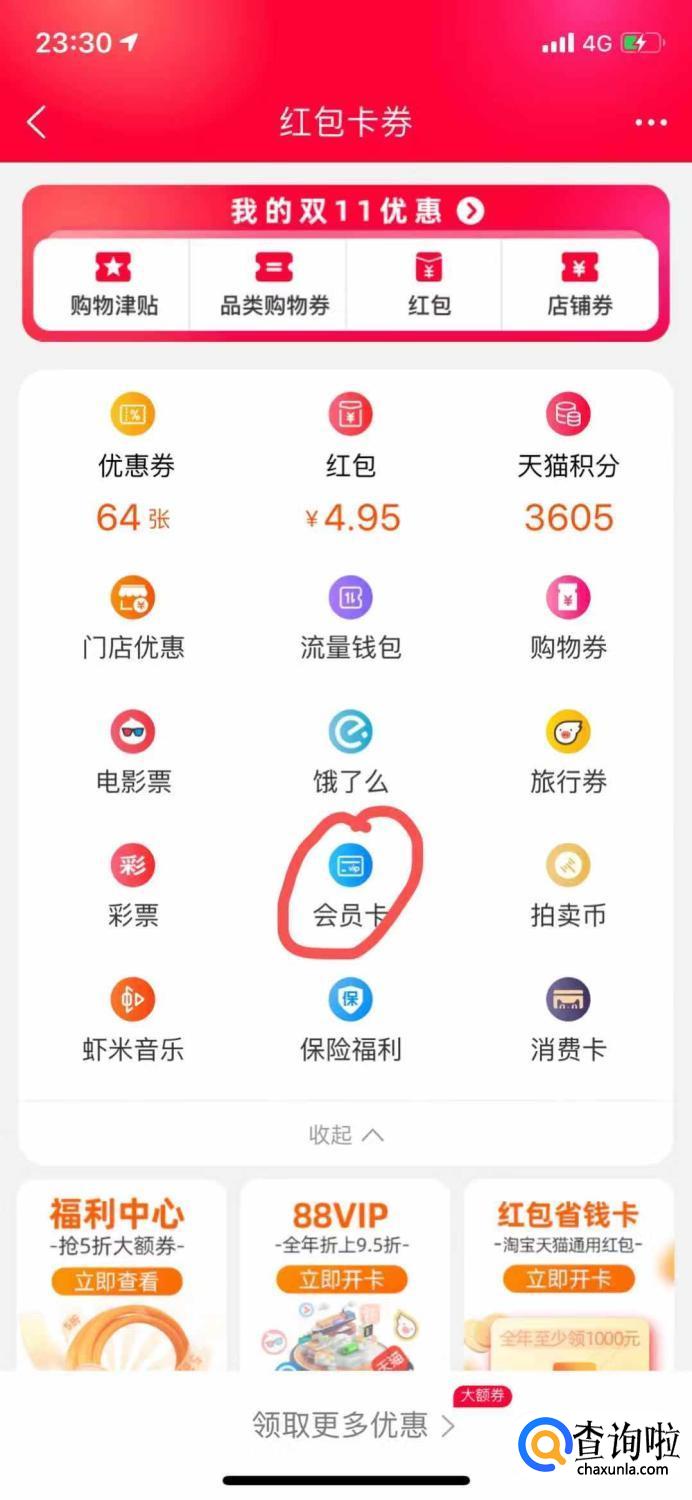View 保险福利 insurance benefits
Viewport: 692px width, 1500px height.
pos(350,1021)
